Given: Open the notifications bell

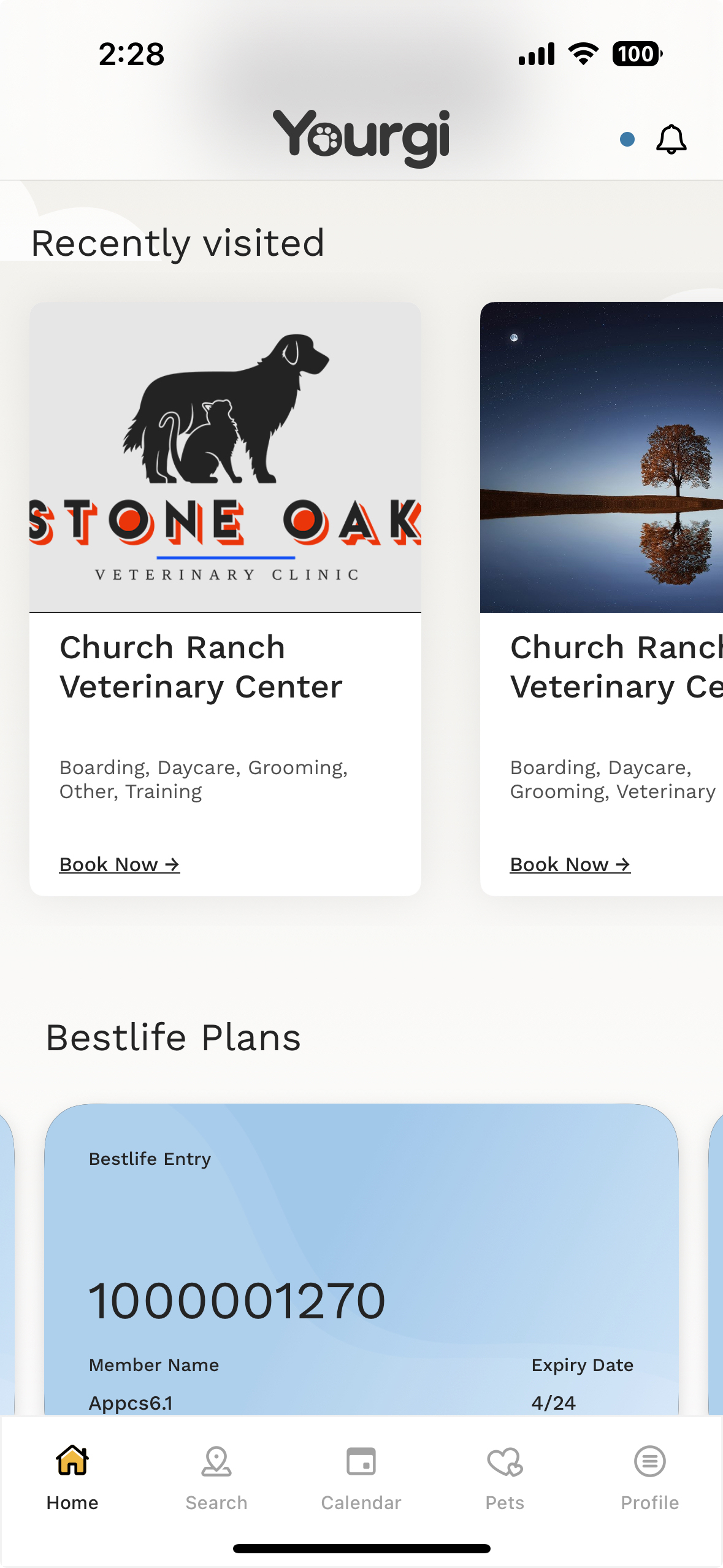Looking at the screenshot, I should [671, 139].
